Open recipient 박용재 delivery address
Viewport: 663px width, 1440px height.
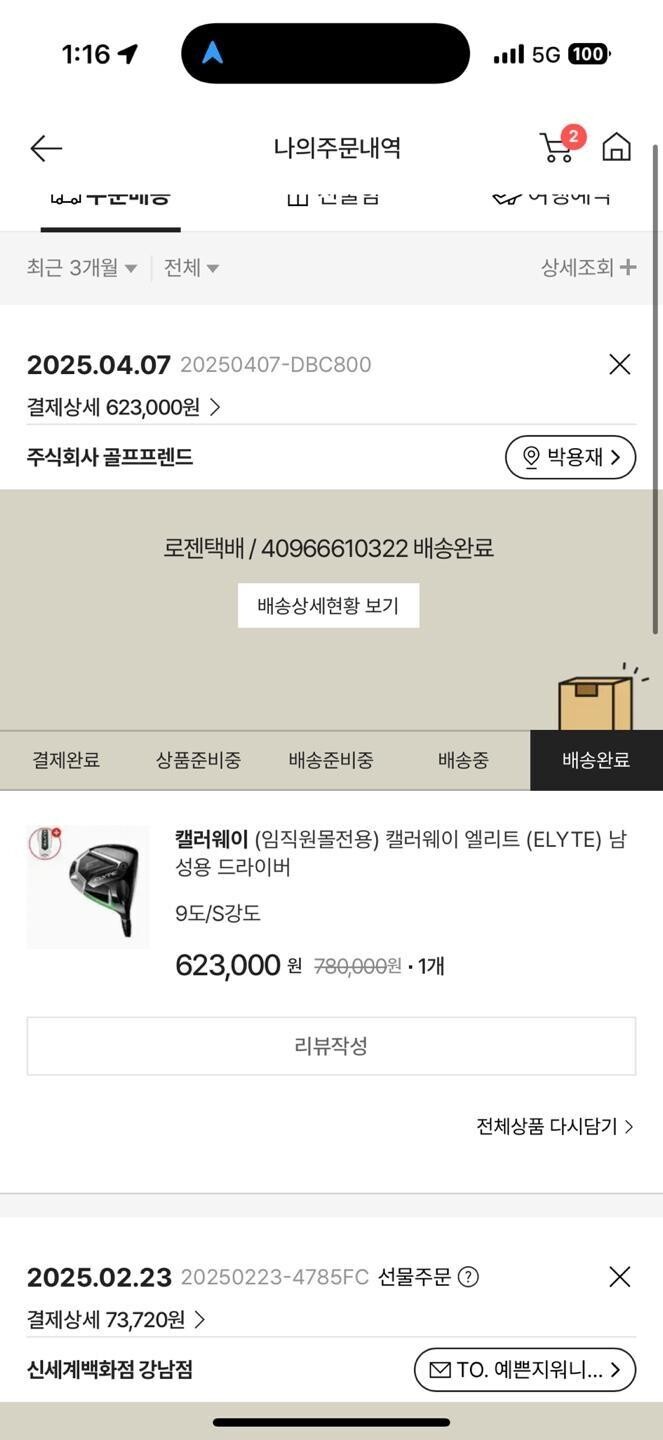tap(570, 457)
